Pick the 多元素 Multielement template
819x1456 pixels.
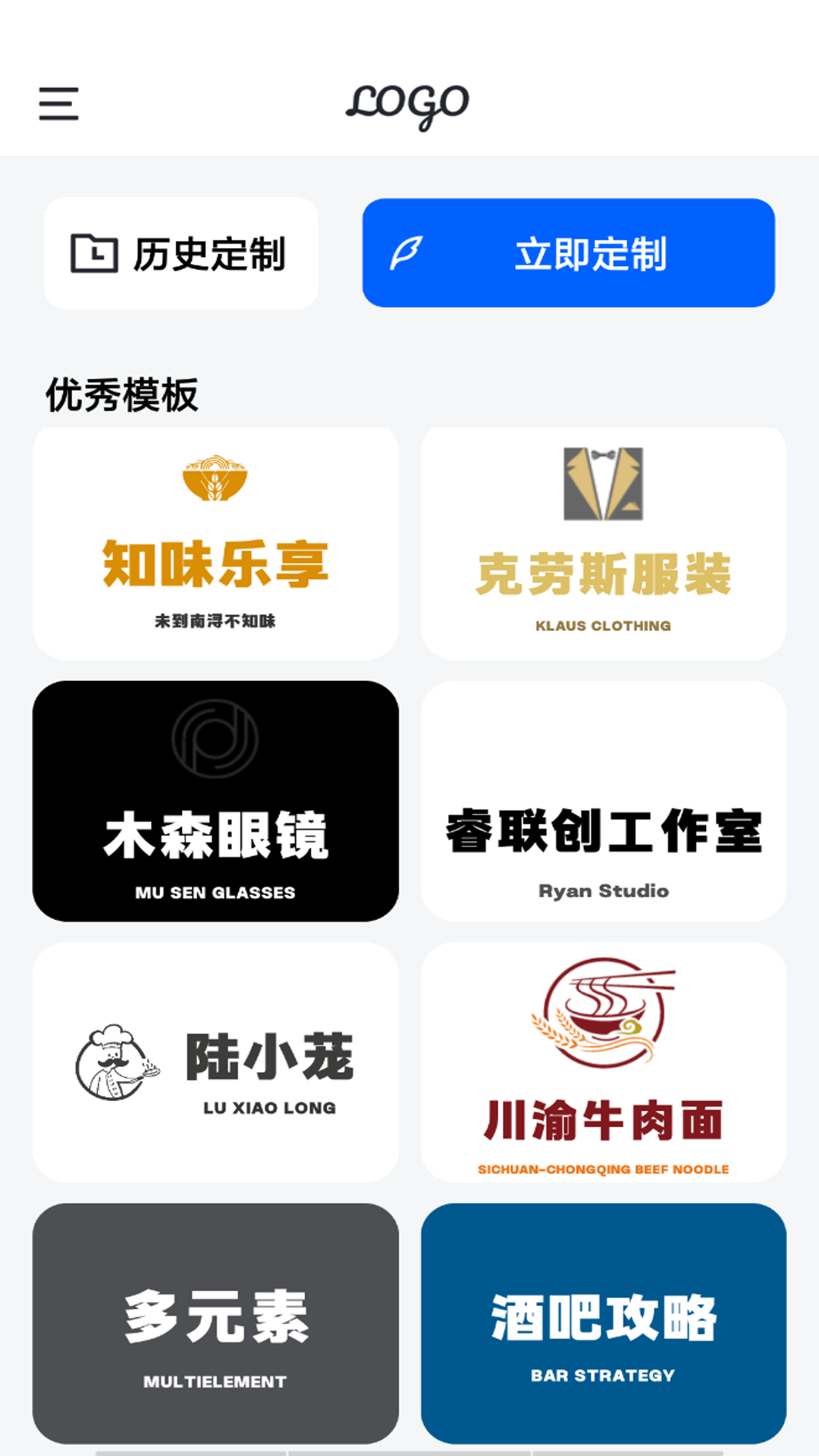pyautogui.click(x=215, y=1323)
